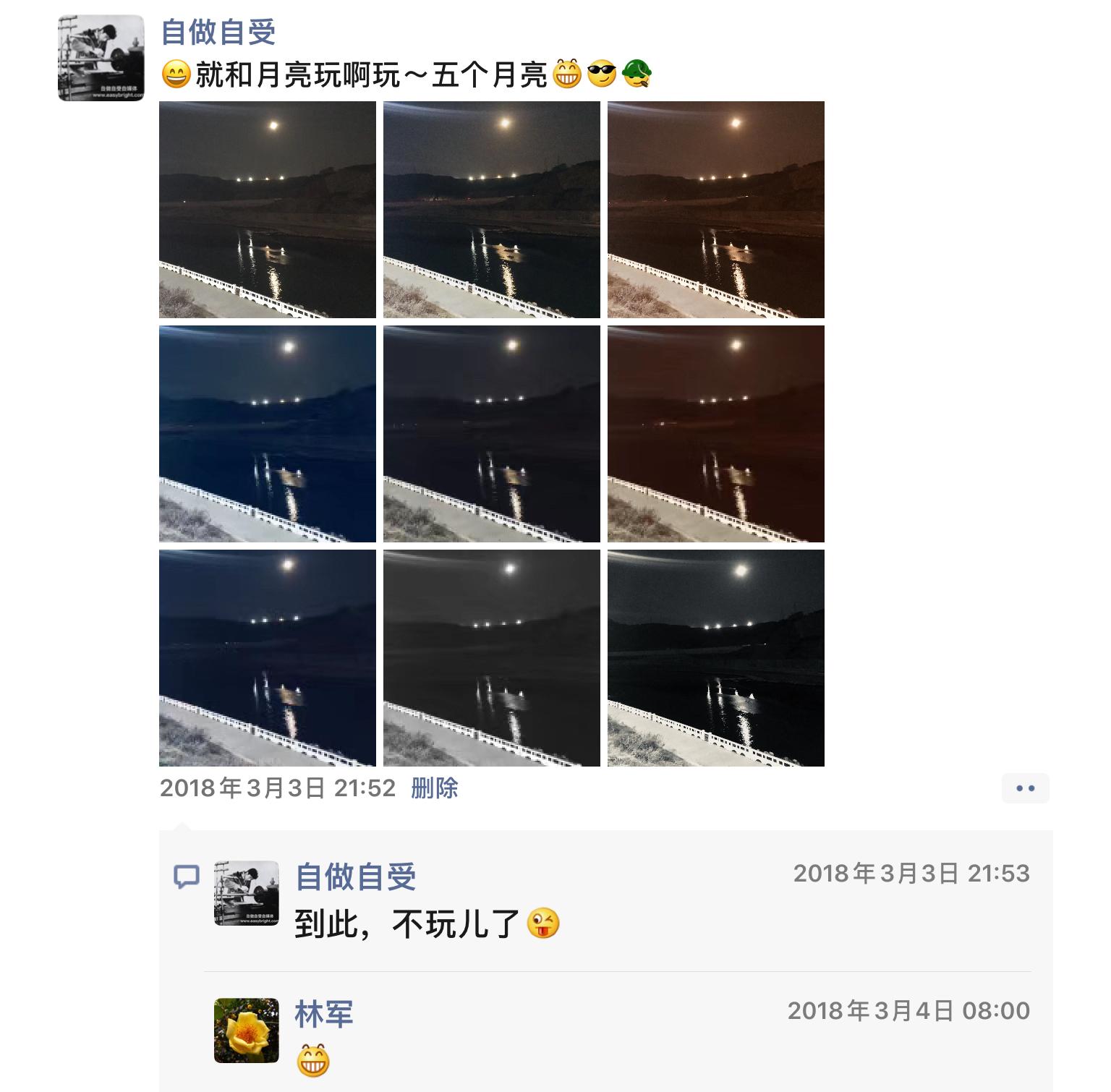This screenshot has height=1092, width=1111.
Task: Open the two-dot like/comment menu
Action: tap(1025, 788)
